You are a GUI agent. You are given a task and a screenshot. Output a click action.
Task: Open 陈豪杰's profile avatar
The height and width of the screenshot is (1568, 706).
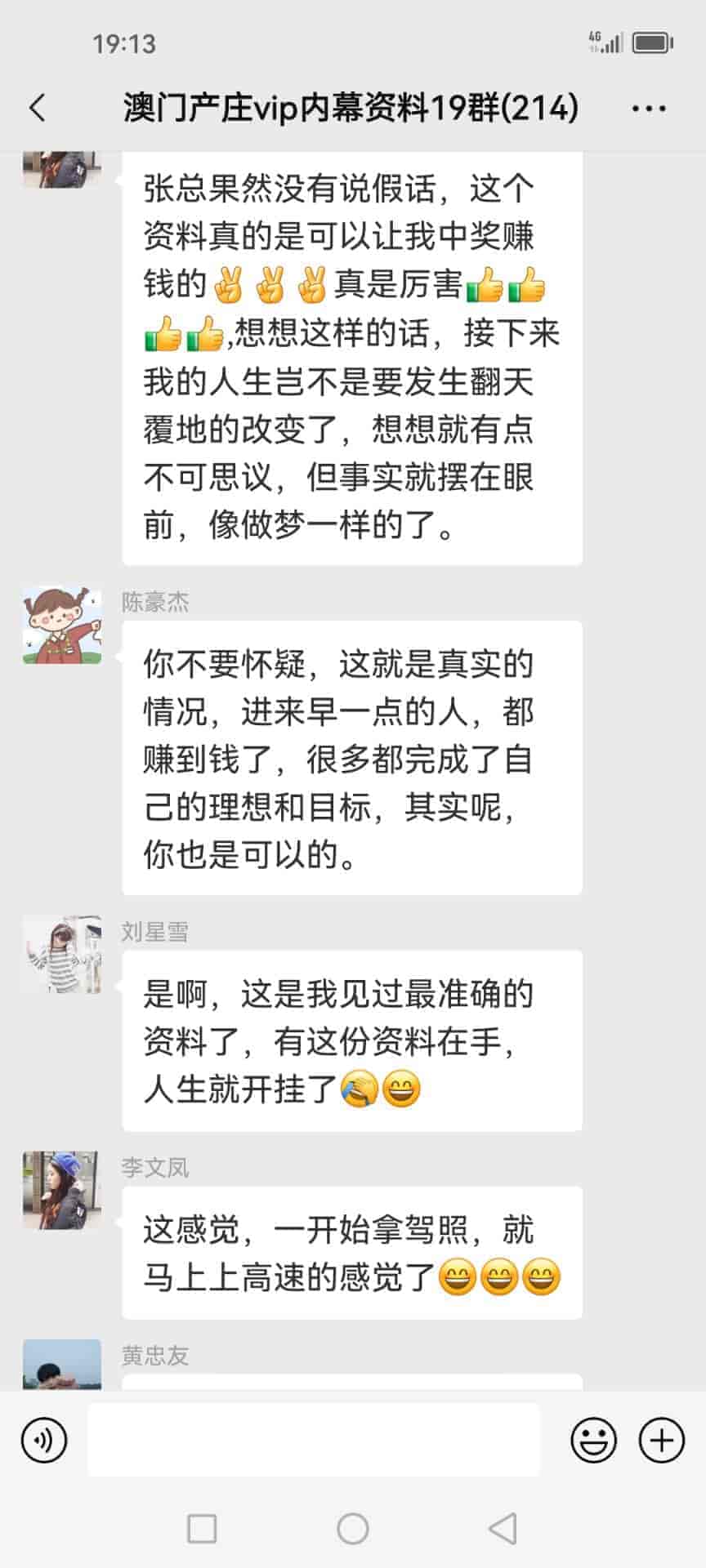coord(62,625)
